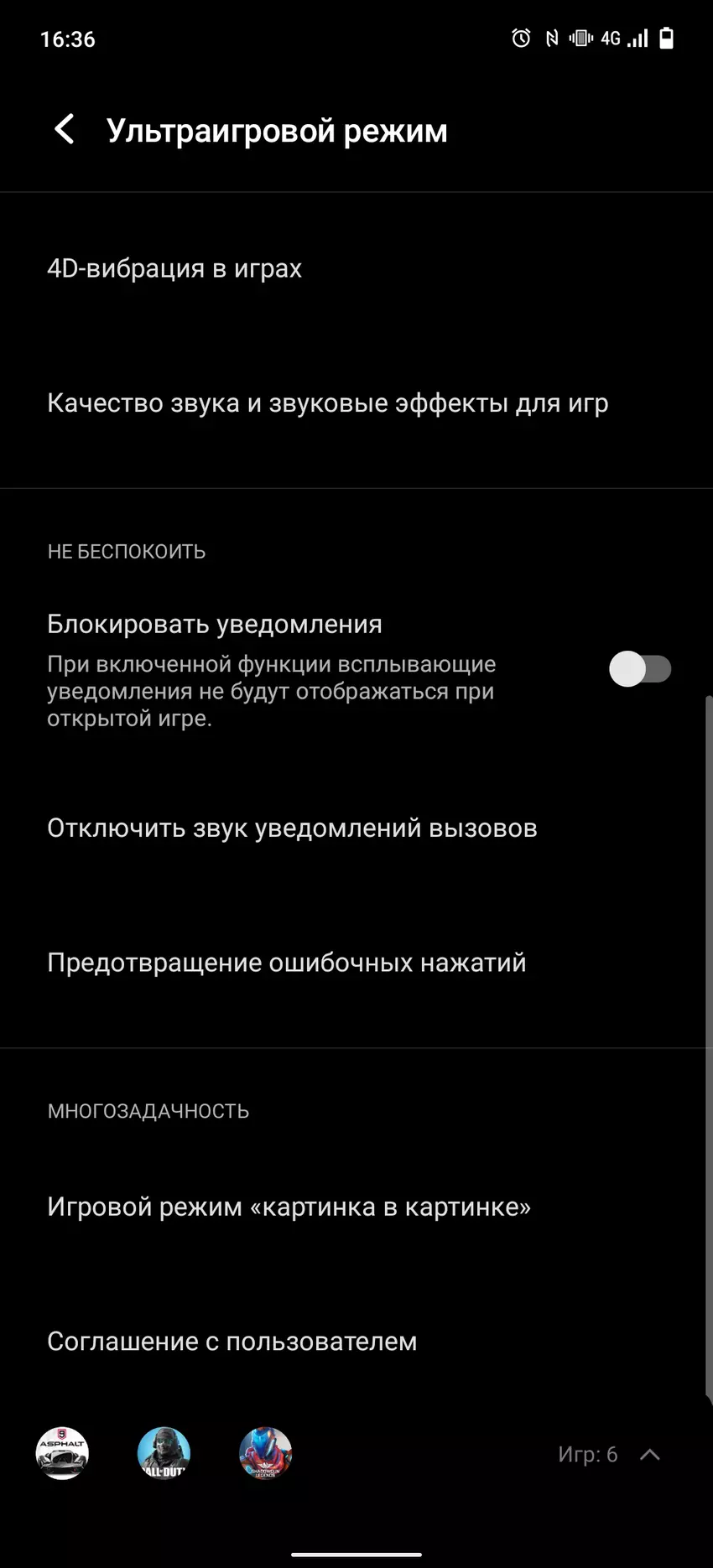Open Предотвращение ошибочных нажатий
The image size is (713, 1568).
[x=287, y=963]
